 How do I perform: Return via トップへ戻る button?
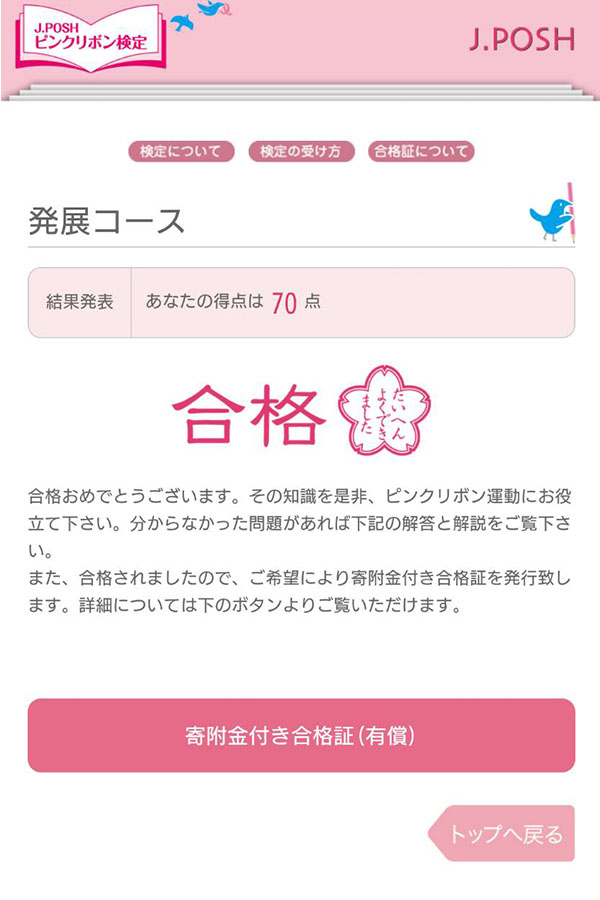click(x=504, y=834)
